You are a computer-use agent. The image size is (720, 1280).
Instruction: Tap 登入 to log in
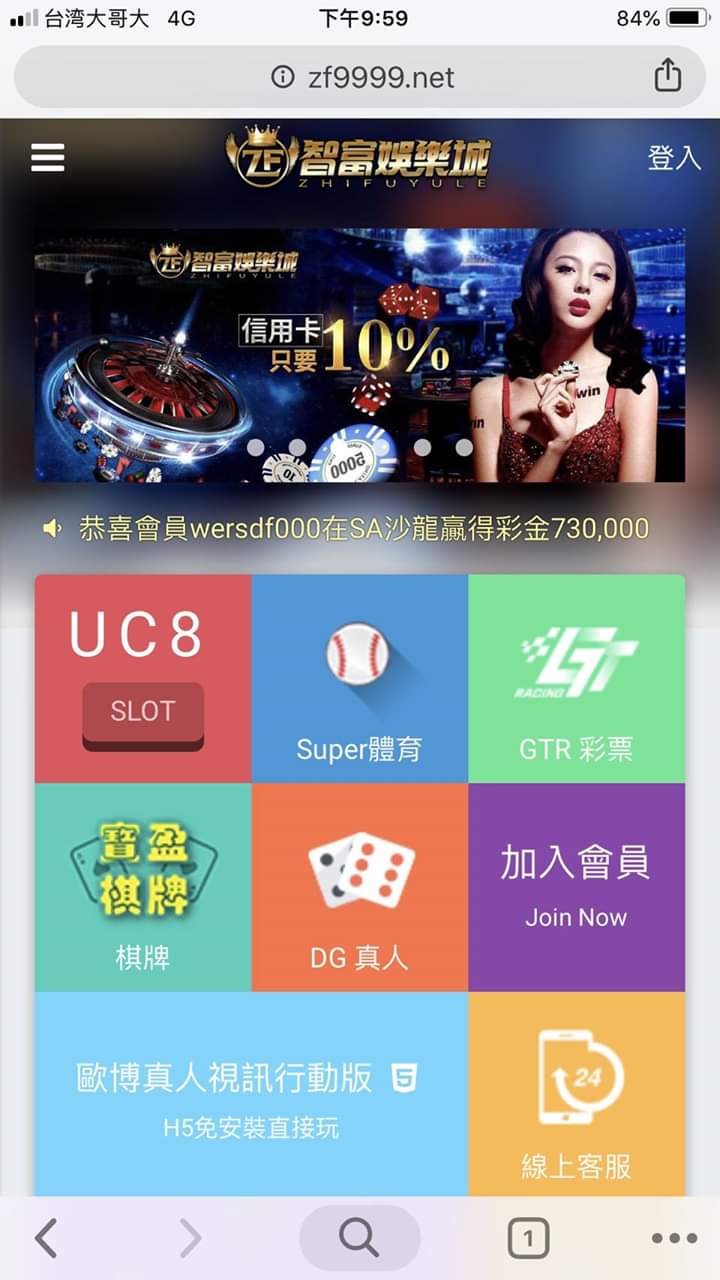[674, 157]
